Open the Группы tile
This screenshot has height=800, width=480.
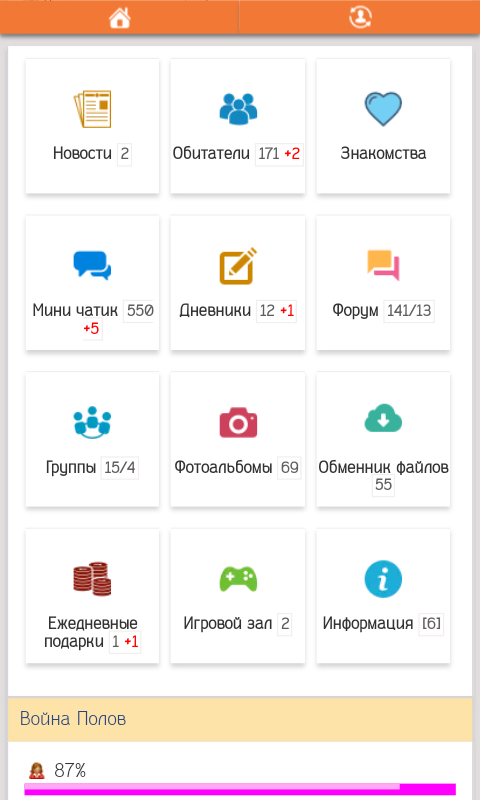pos(92,439)
